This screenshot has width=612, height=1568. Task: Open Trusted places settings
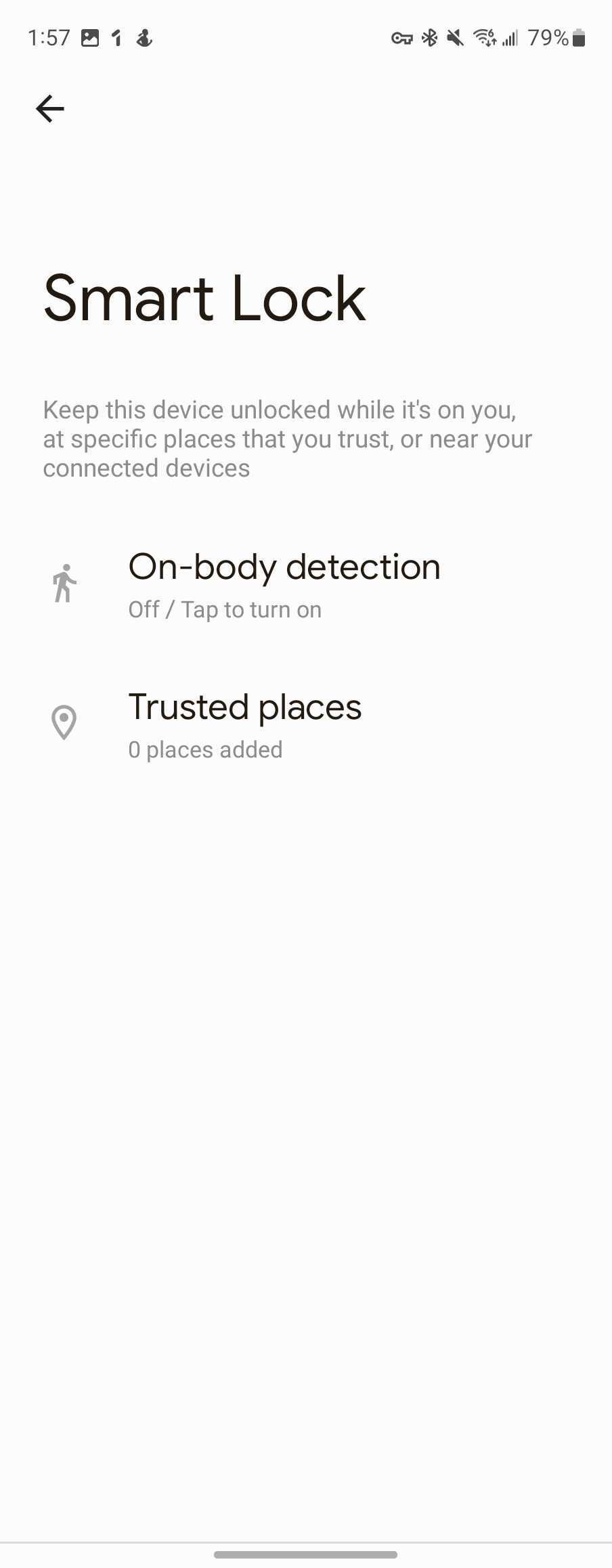245,724
